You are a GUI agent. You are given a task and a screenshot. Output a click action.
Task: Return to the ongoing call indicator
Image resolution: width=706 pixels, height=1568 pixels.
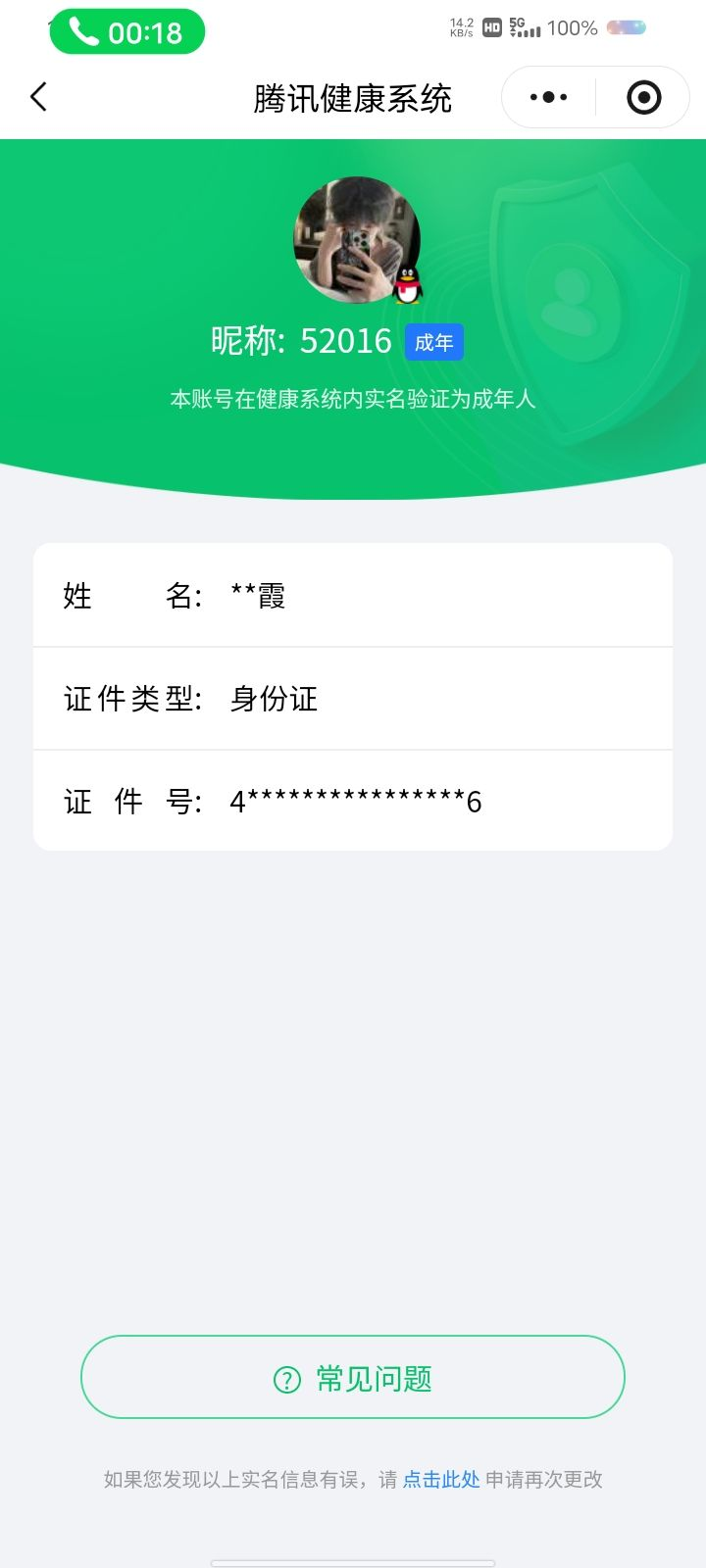127,32
